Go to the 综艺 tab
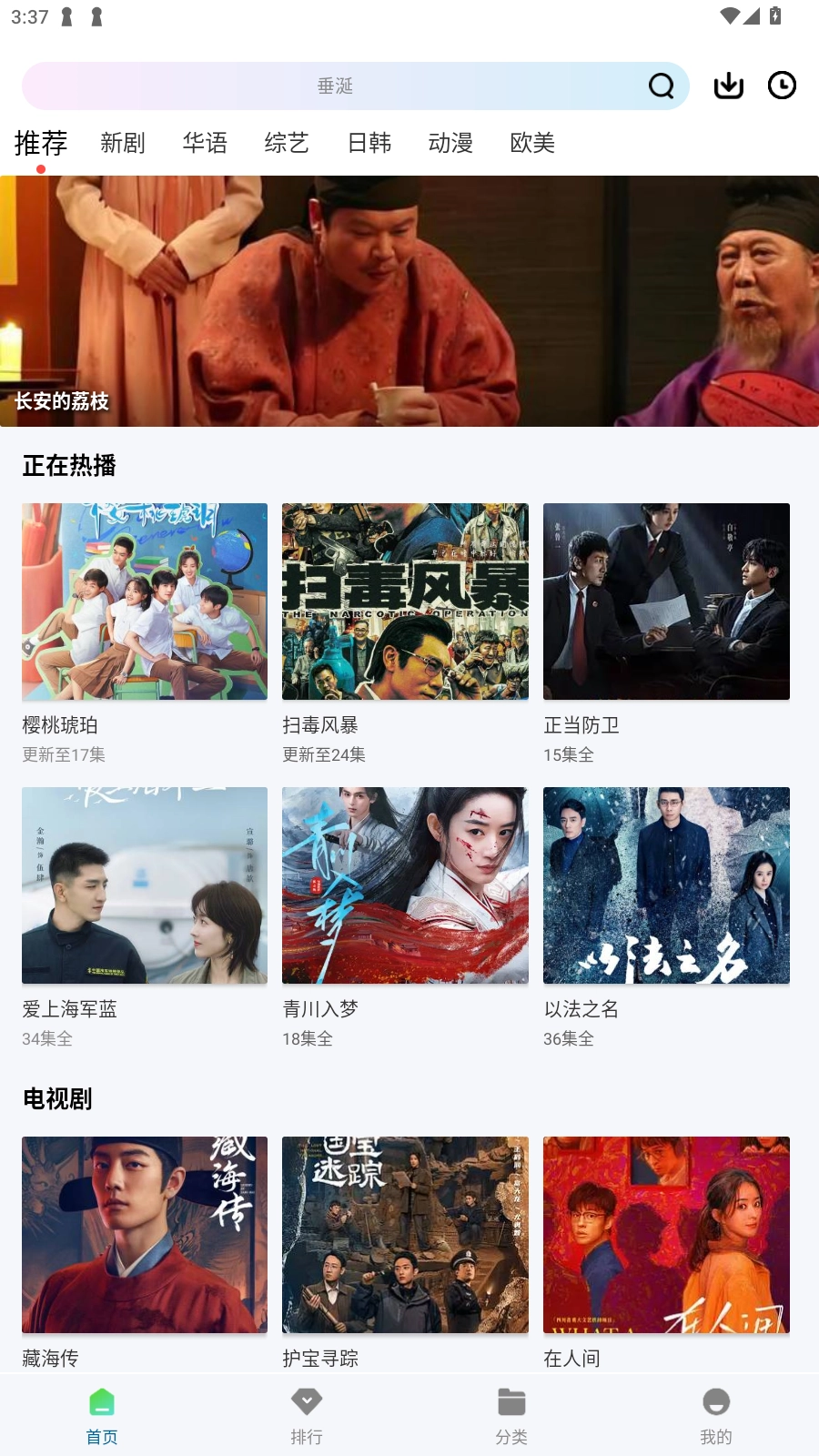819x1456 pixels. click(x=287, y=143)
